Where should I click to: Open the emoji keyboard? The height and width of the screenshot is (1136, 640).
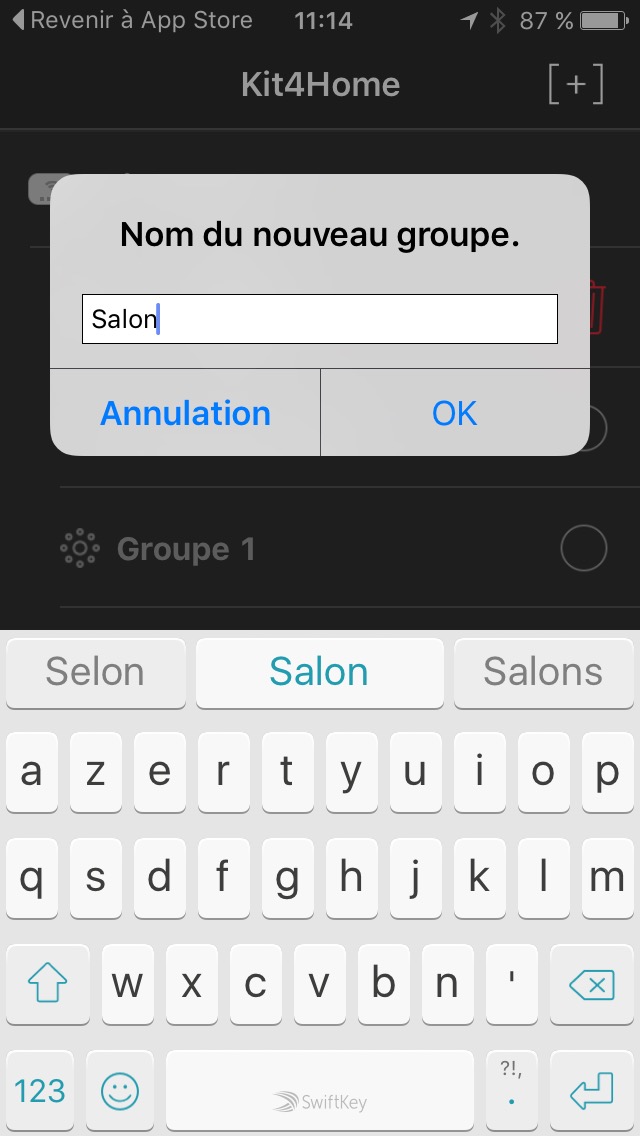119,1090
